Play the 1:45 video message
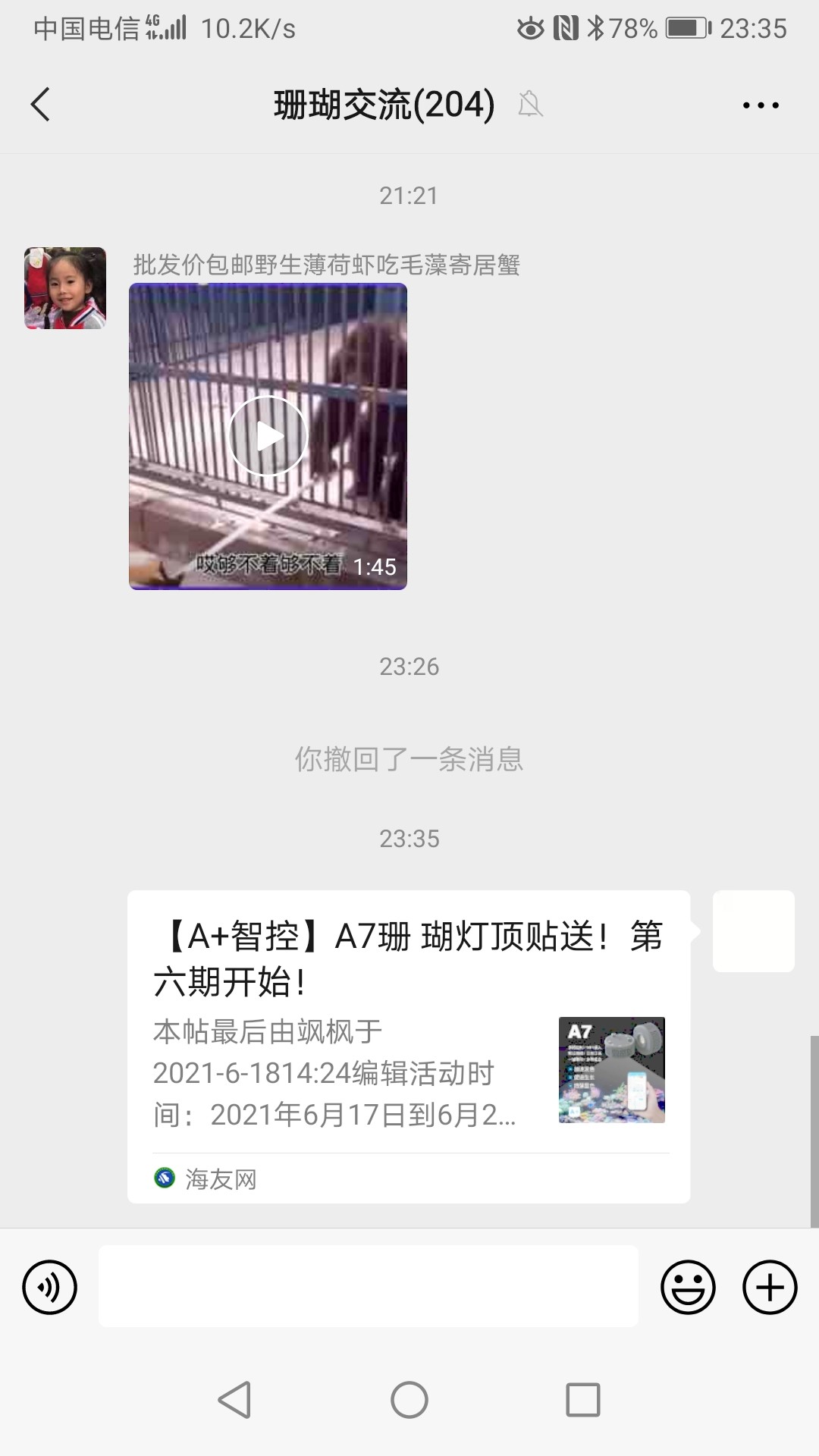The image size is (819, 1456). click(268, 436)
